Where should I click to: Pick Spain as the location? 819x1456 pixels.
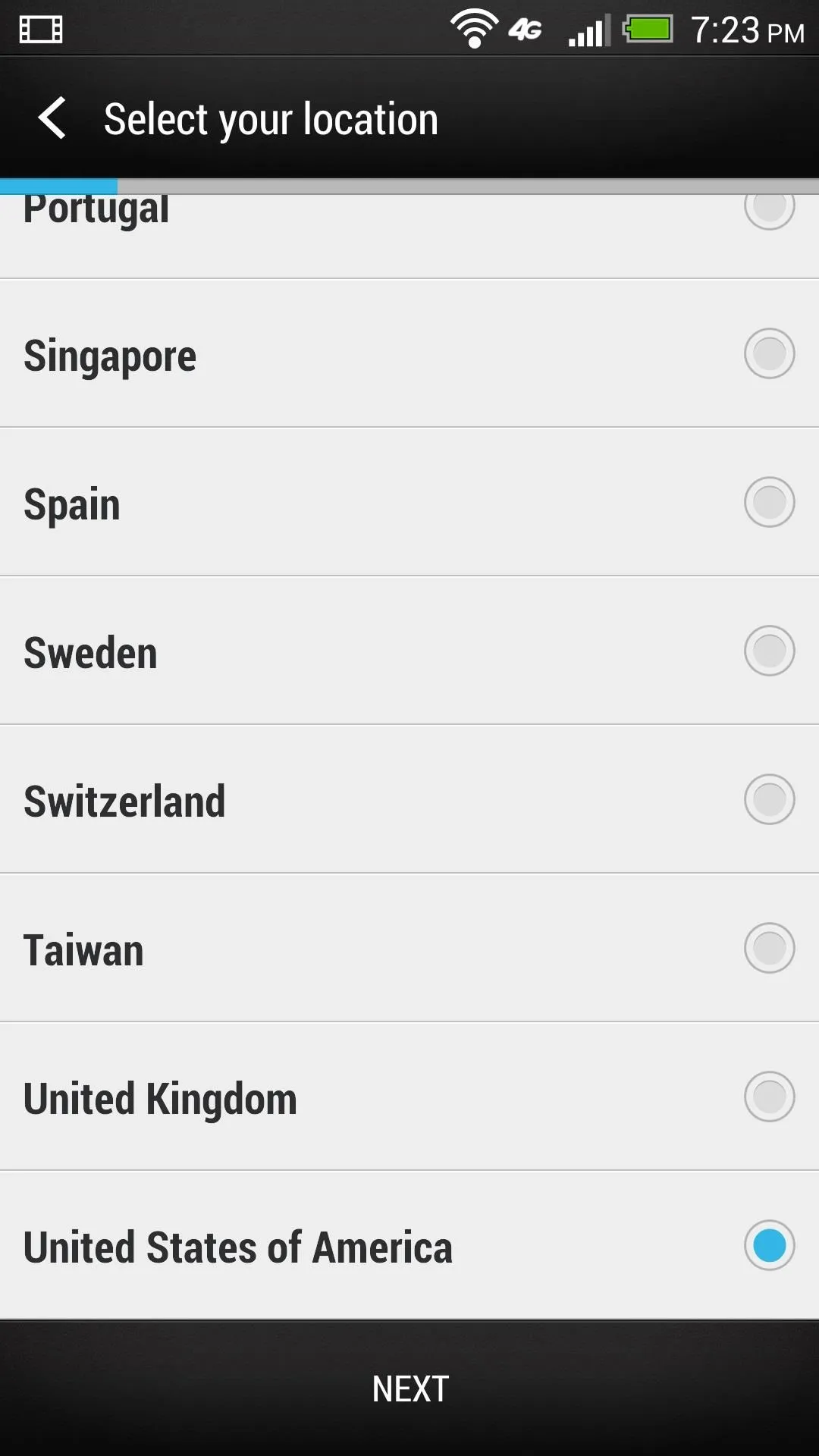click(x=409, y=502)
